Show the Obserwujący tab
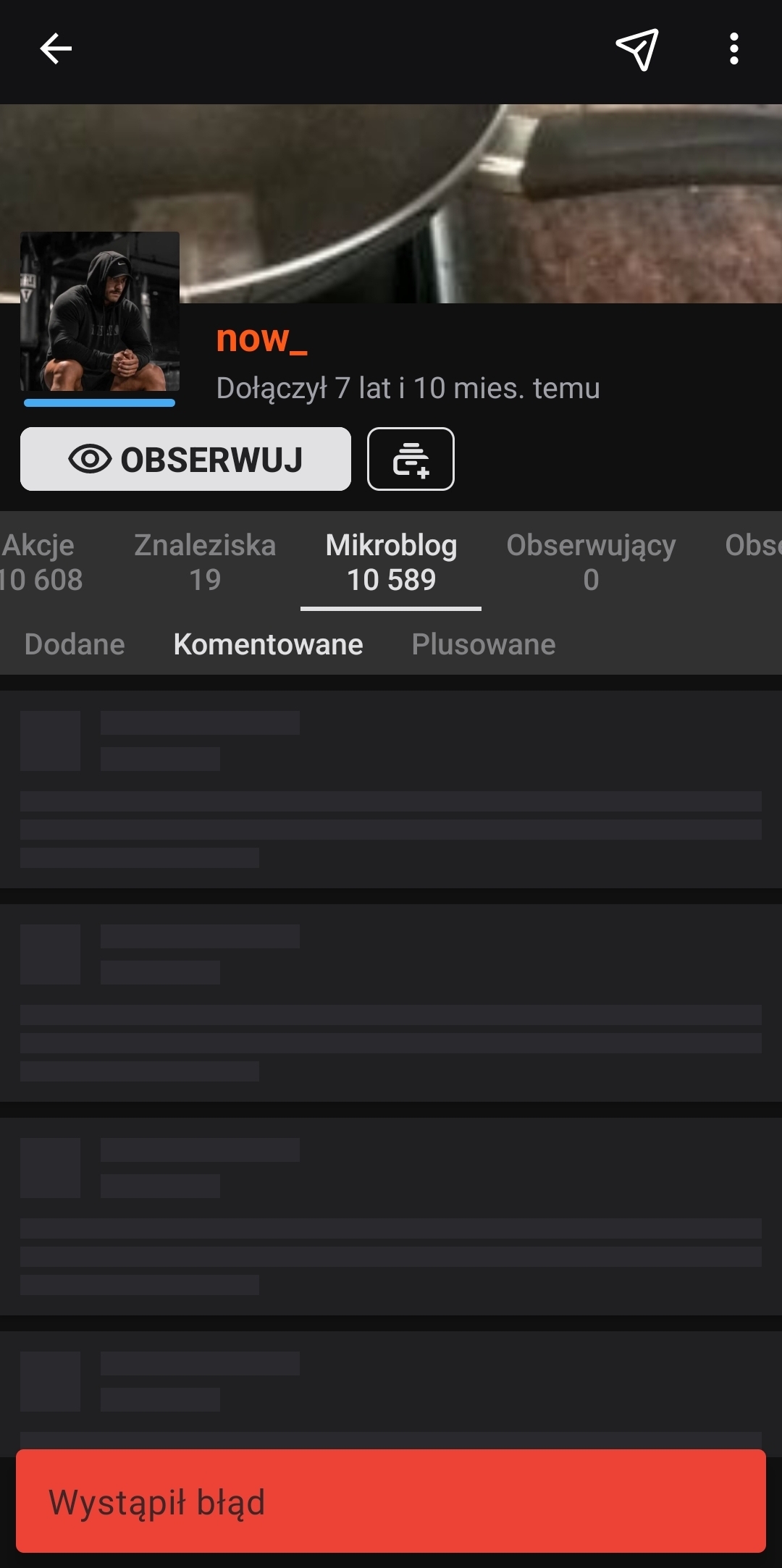The image size is (782, 1568). tap(591, 562)
